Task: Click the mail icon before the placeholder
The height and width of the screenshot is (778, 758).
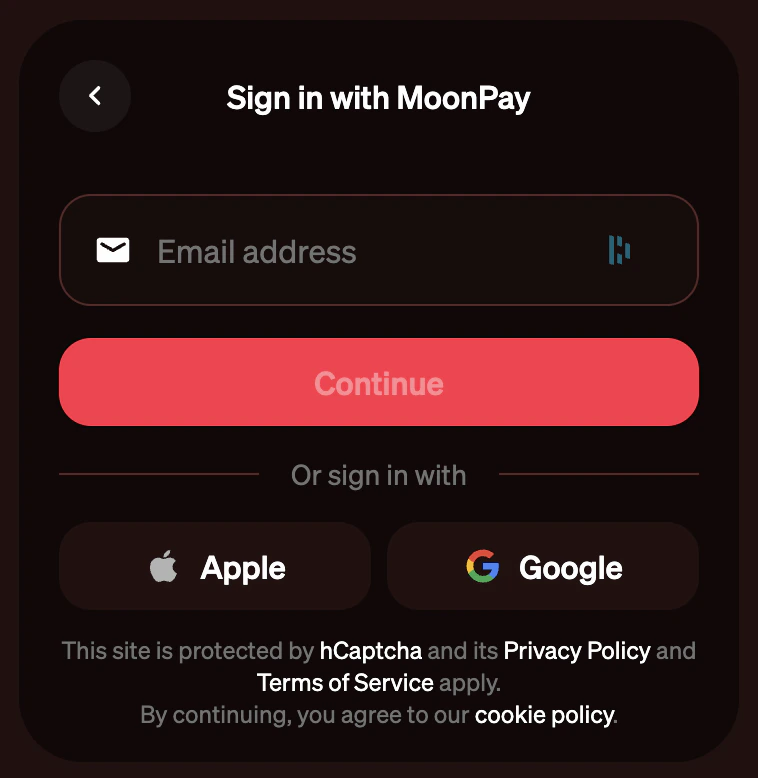Action: coord(113,250)
